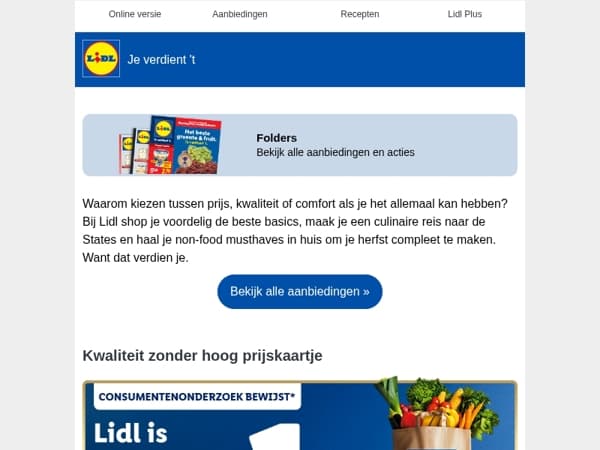Open the Lidl Plus link
The image size is (600, 450).
pyautogui.click(x=465, y=14)
